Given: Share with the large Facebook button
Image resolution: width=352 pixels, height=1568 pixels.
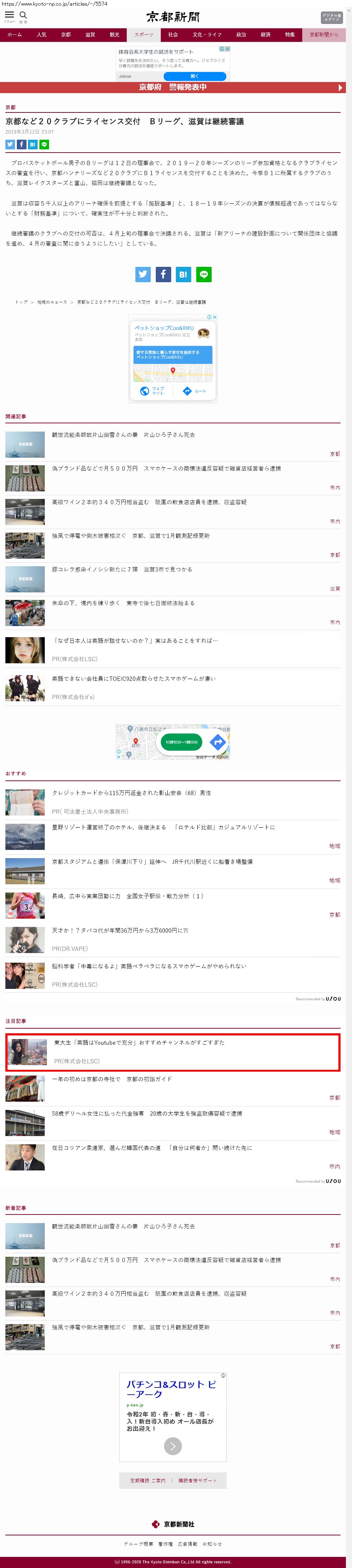Looking at the screenshot, I should (x=163, y=274).
